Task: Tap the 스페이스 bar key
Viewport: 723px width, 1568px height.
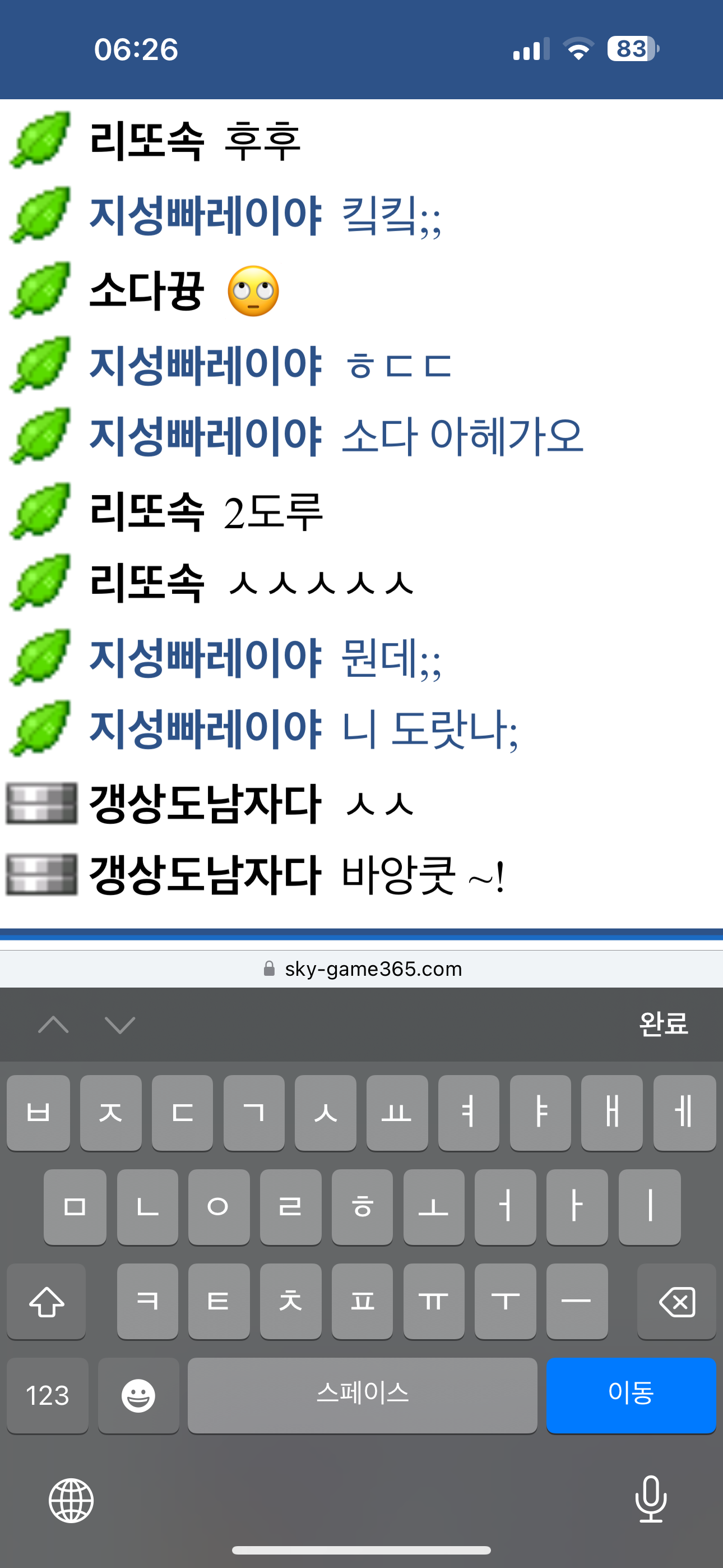Action: point(362,1395)
